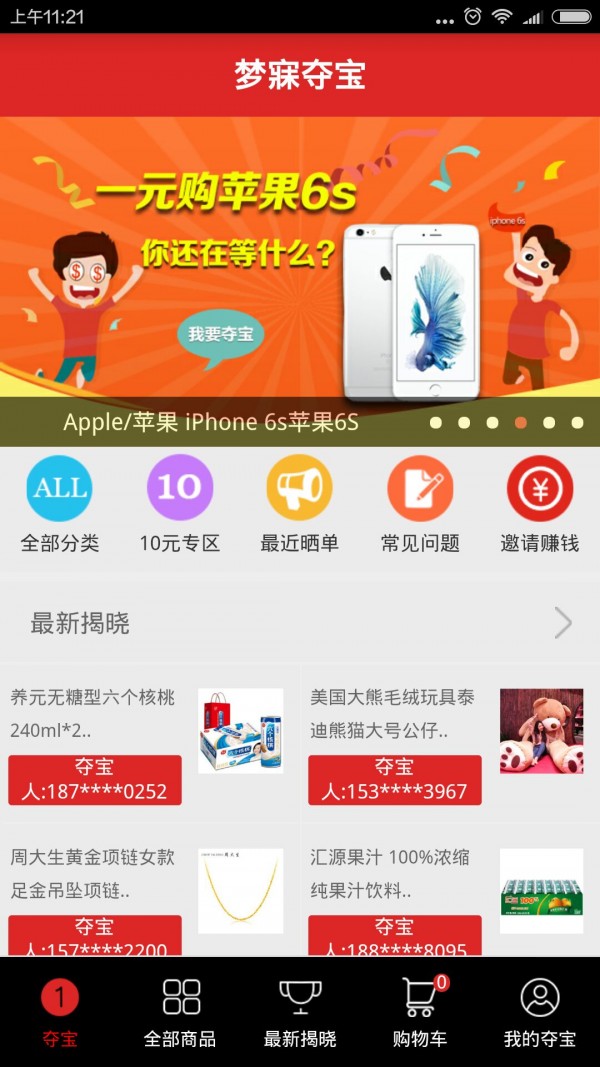
Task: Open the 养元无糖型六个核桃 product card
Action: coord(150,742)
